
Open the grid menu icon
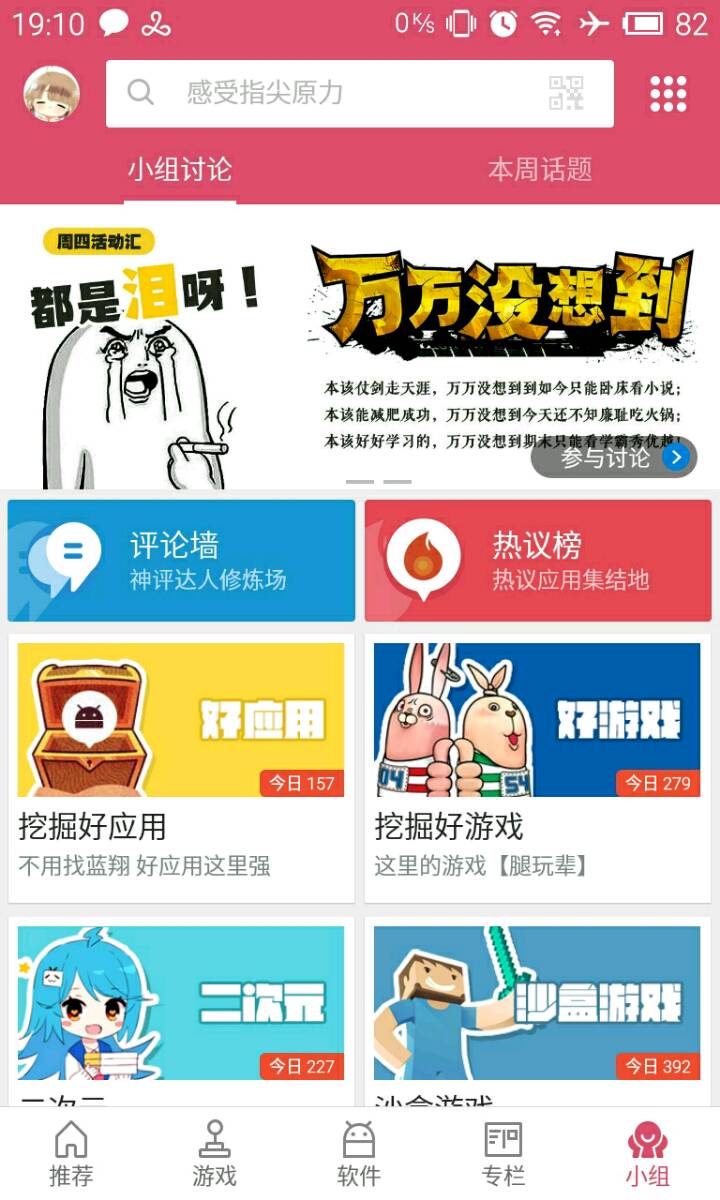pyautogui.click(x=668, y=94)
